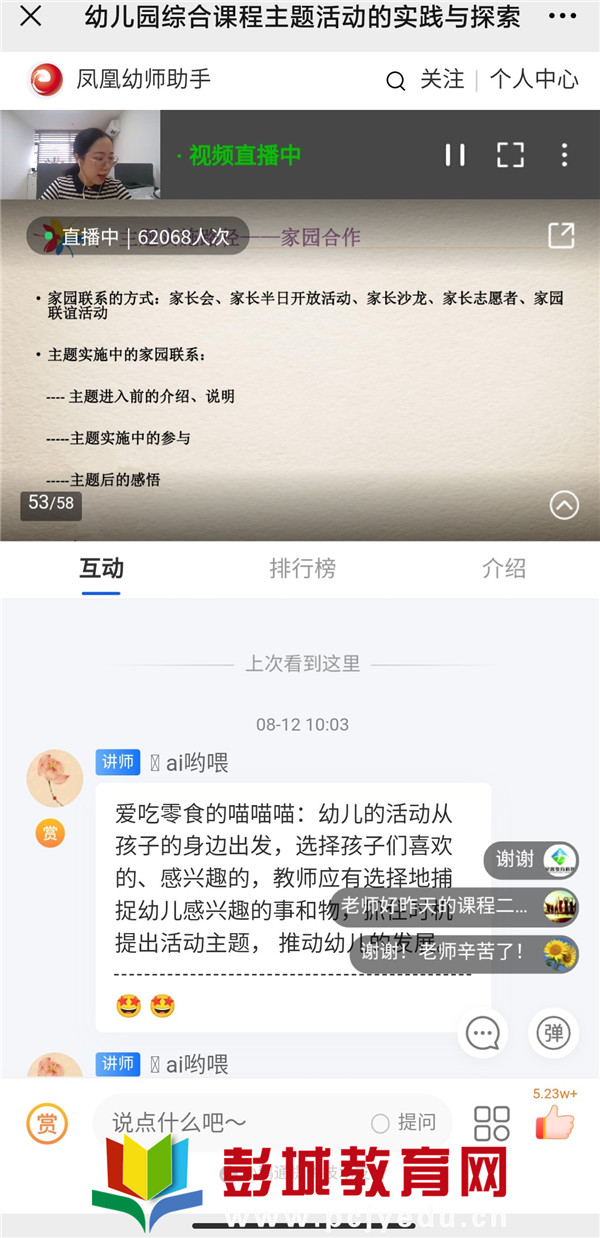600x1238 pixels.
Task: Open the four-squares grid menu
Action: pos(492,1123)
